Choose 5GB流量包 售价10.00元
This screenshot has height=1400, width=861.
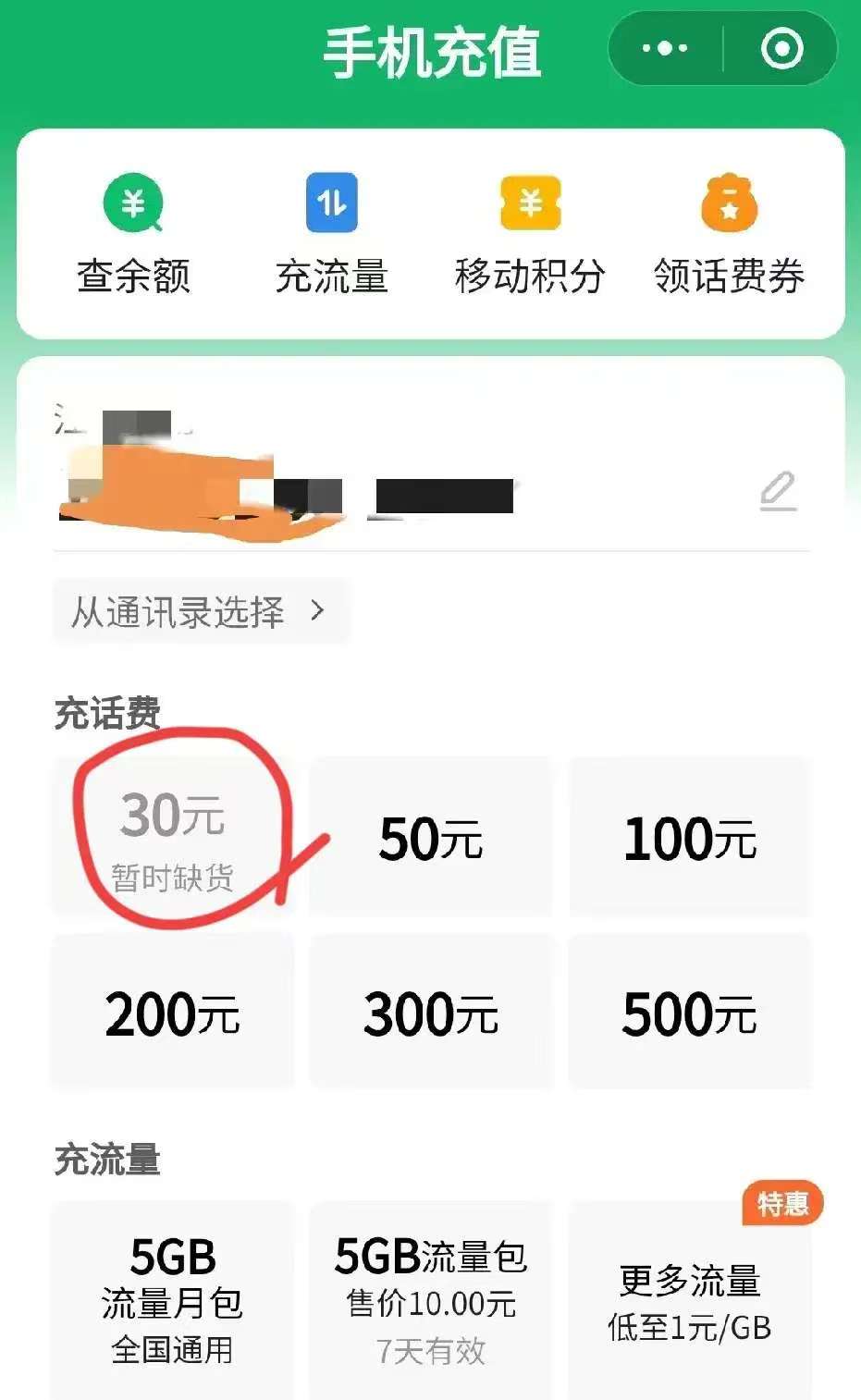(431, 1300)
